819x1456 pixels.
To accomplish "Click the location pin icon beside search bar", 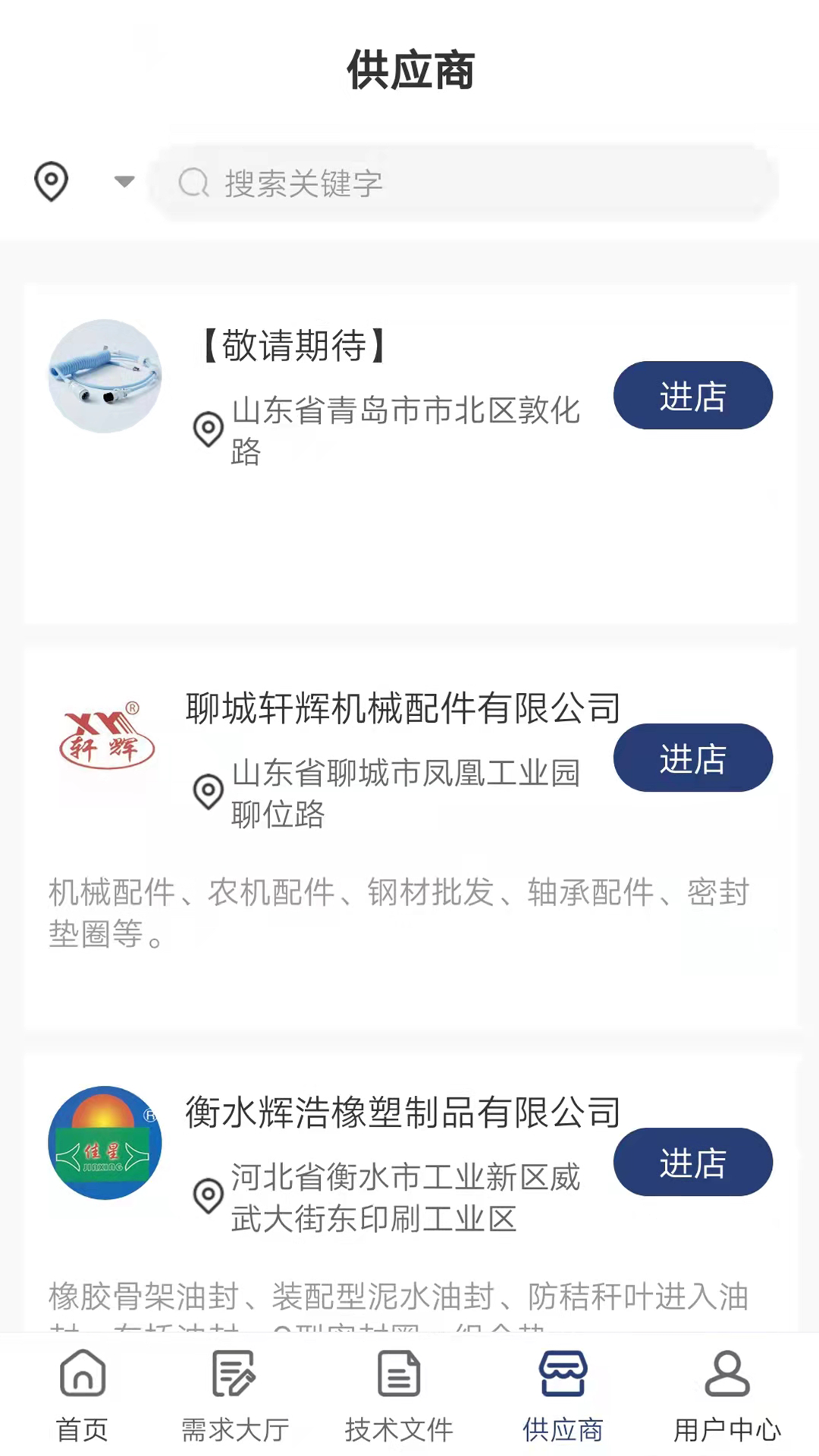I will tap(51, 180).
